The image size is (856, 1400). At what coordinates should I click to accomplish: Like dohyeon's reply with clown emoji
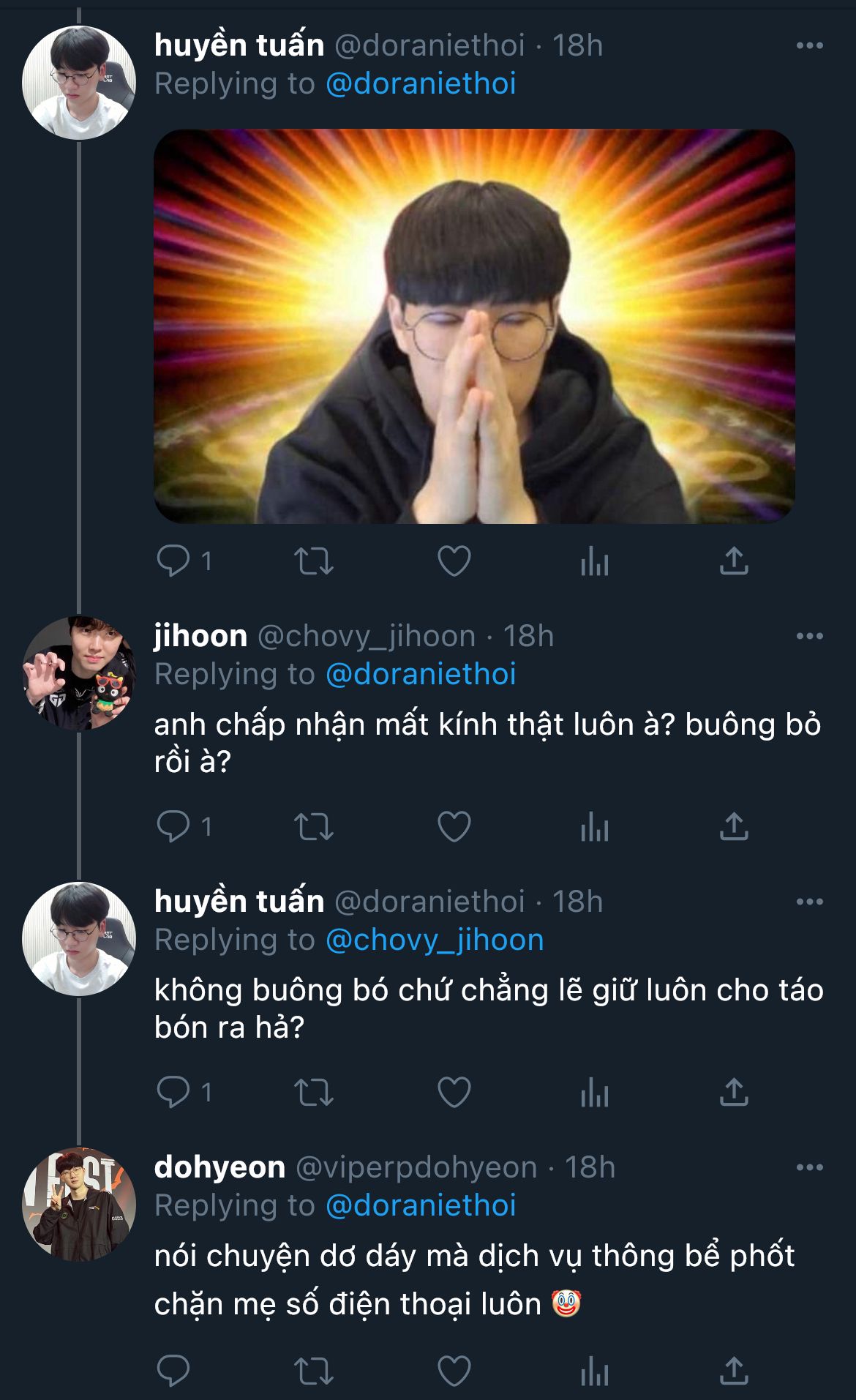[454, 1371]
